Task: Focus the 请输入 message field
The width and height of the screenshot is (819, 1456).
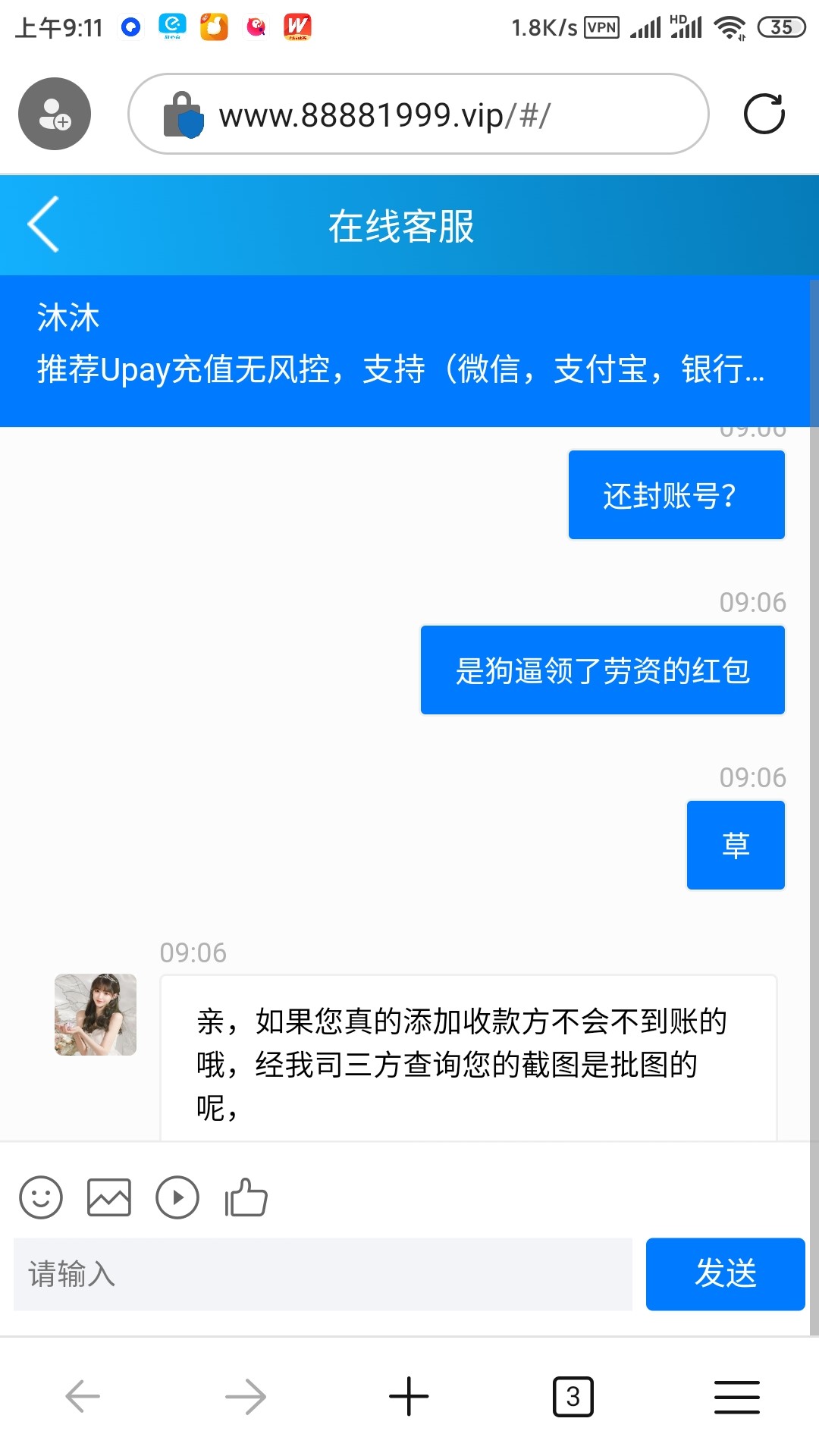Action: (323, 1274)
